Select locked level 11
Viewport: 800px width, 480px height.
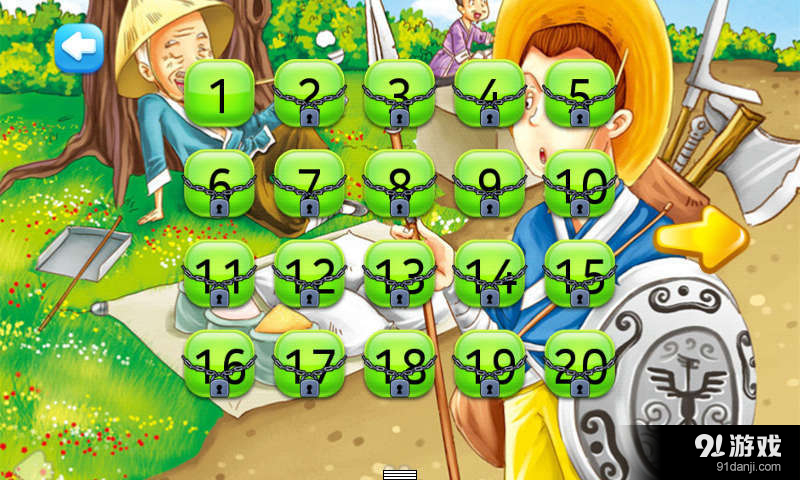point(220,274)
